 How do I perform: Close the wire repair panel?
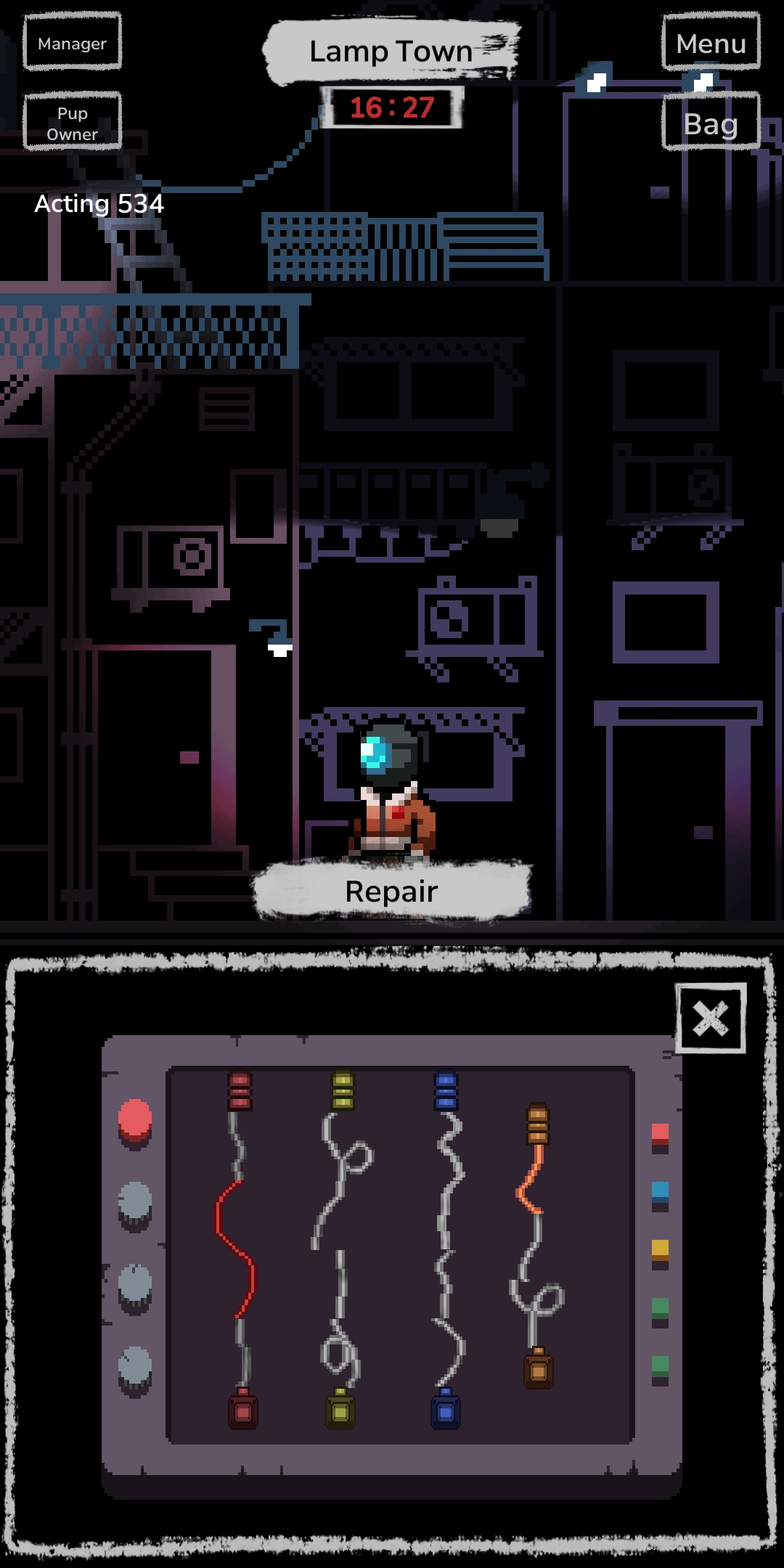tap(710, 1018)
